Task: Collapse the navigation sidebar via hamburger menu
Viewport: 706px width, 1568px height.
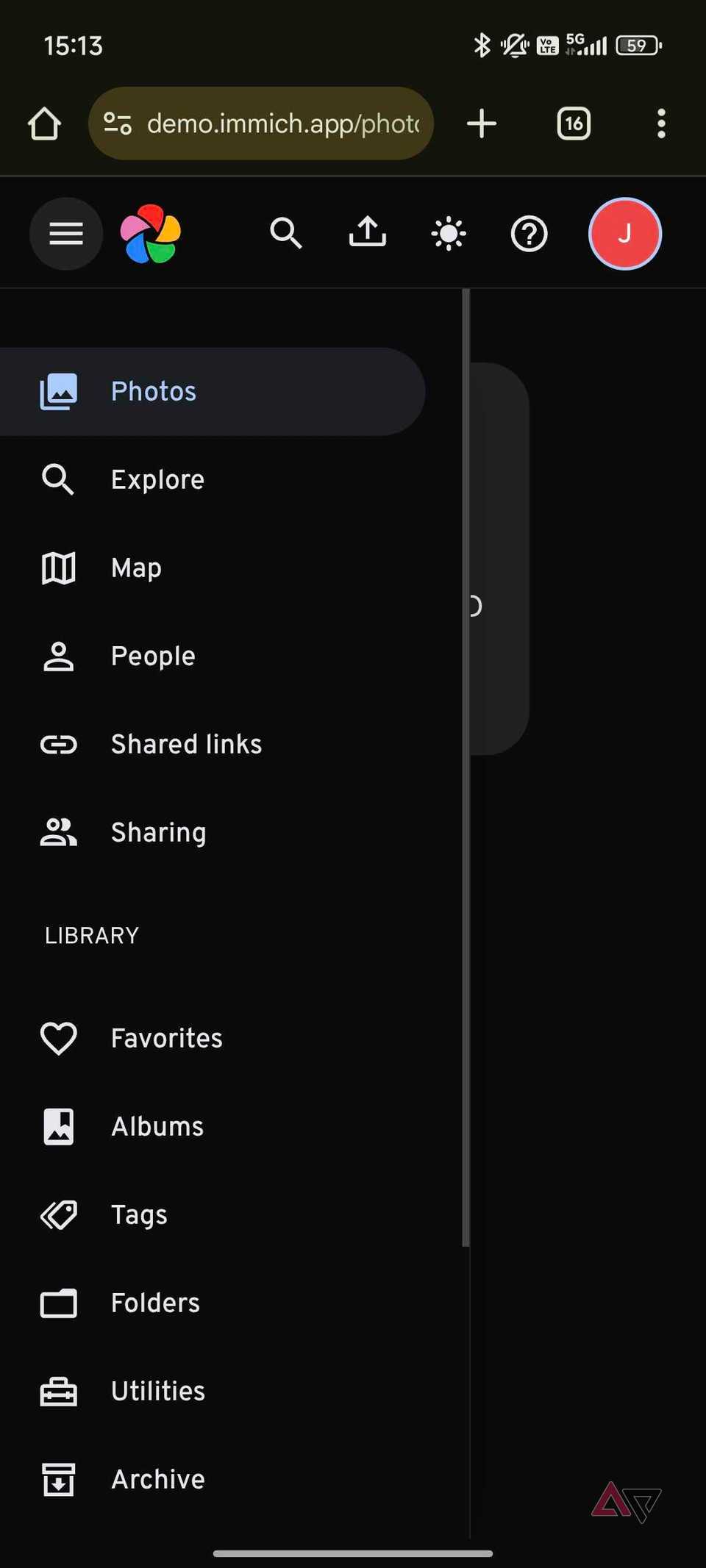Action: (x=65, y=233)
